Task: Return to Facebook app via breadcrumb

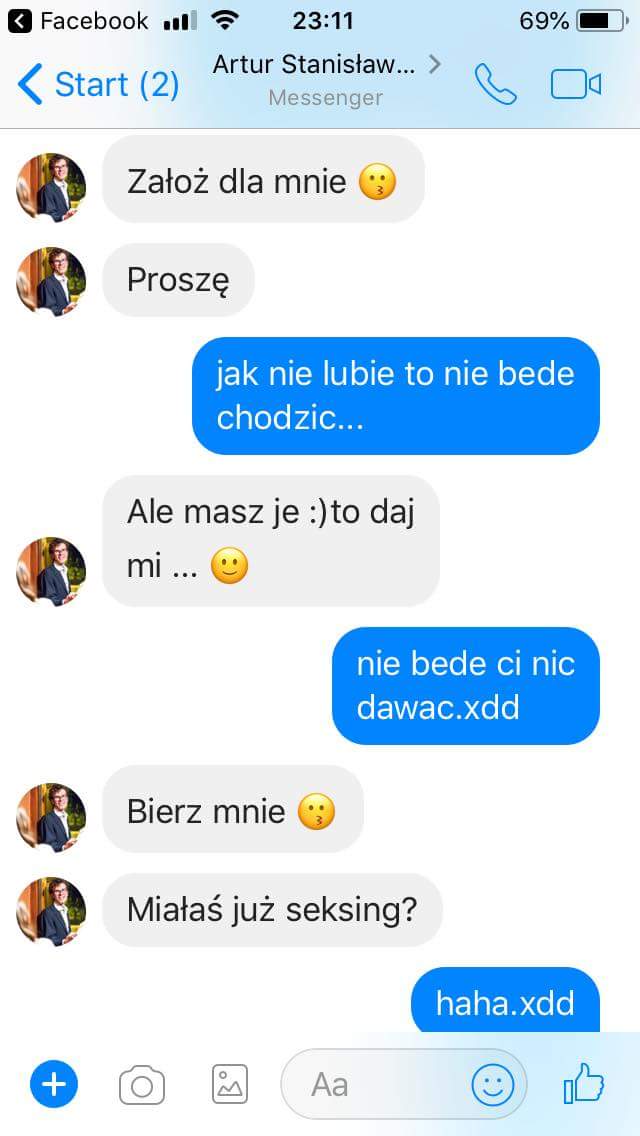Action: click(x=78, y=20)
